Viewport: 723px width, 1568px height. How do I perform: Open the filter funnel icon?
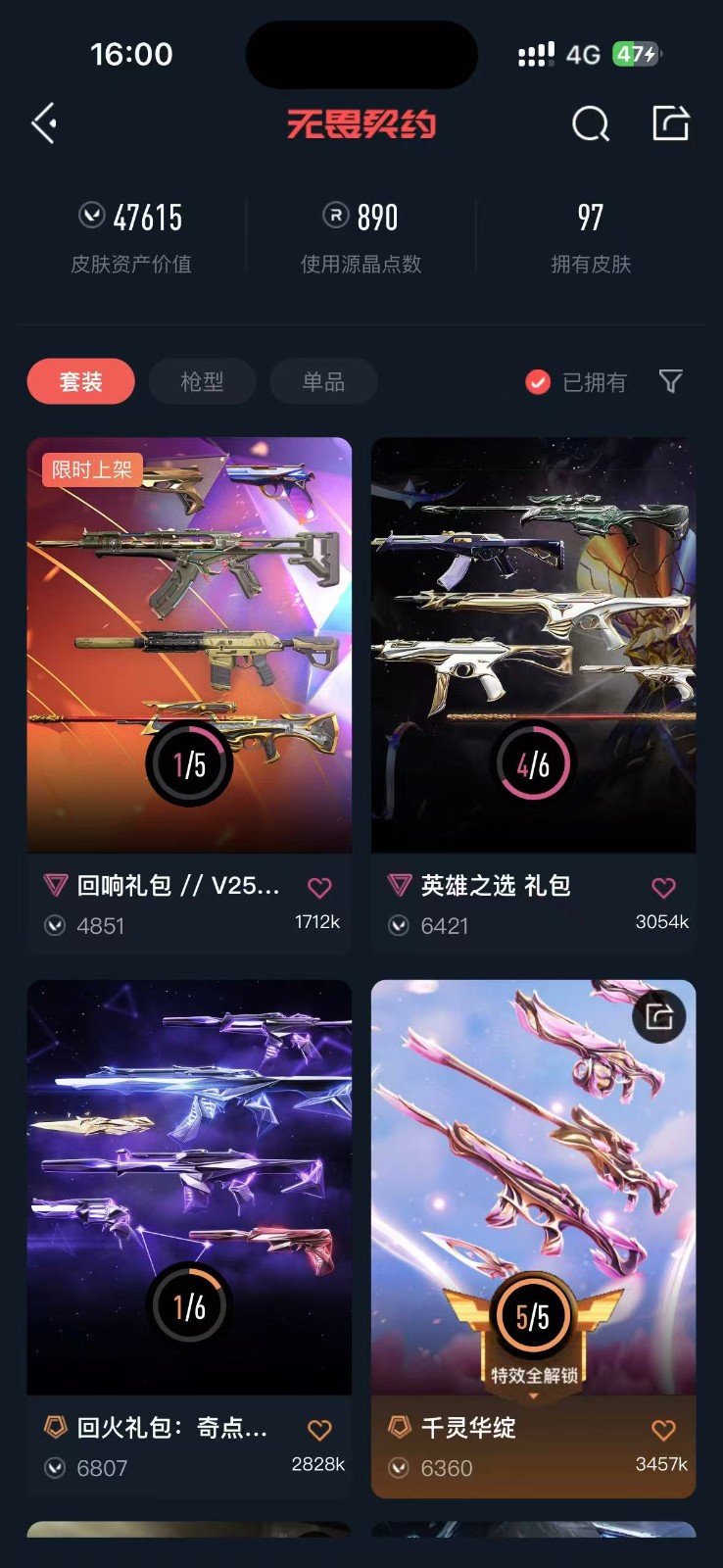670,381
